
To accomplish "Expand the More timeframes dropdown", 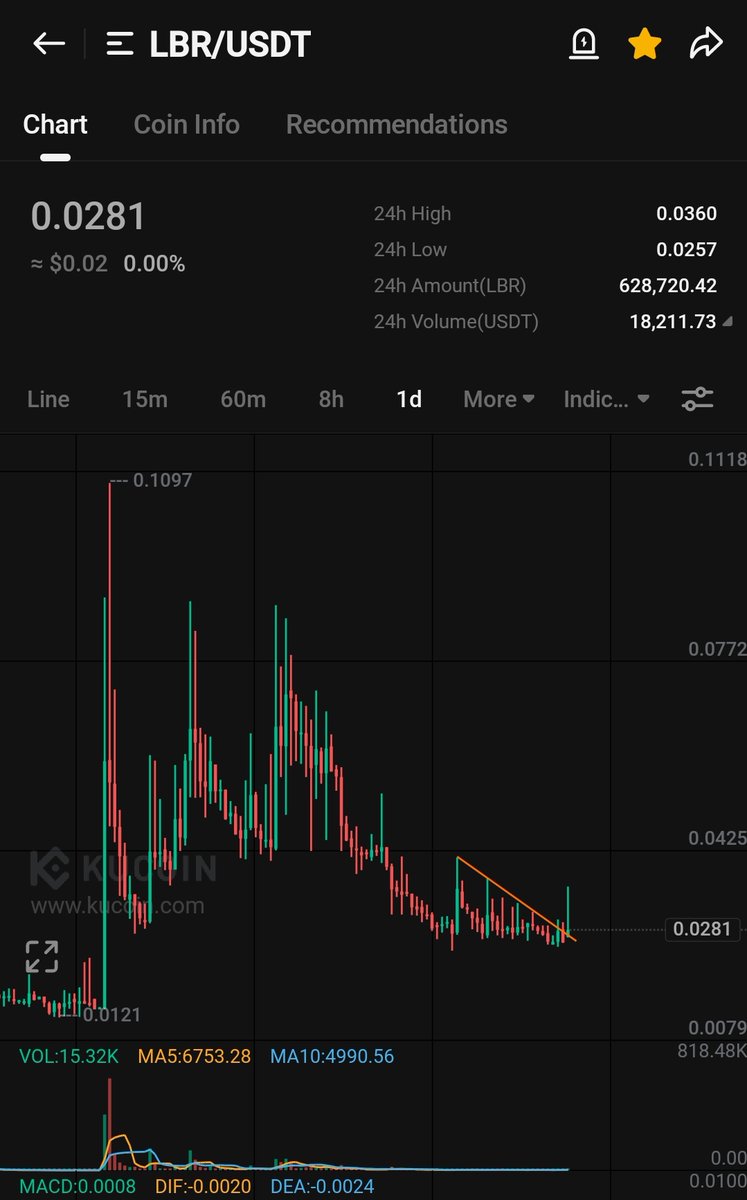I will pos(499,399).
